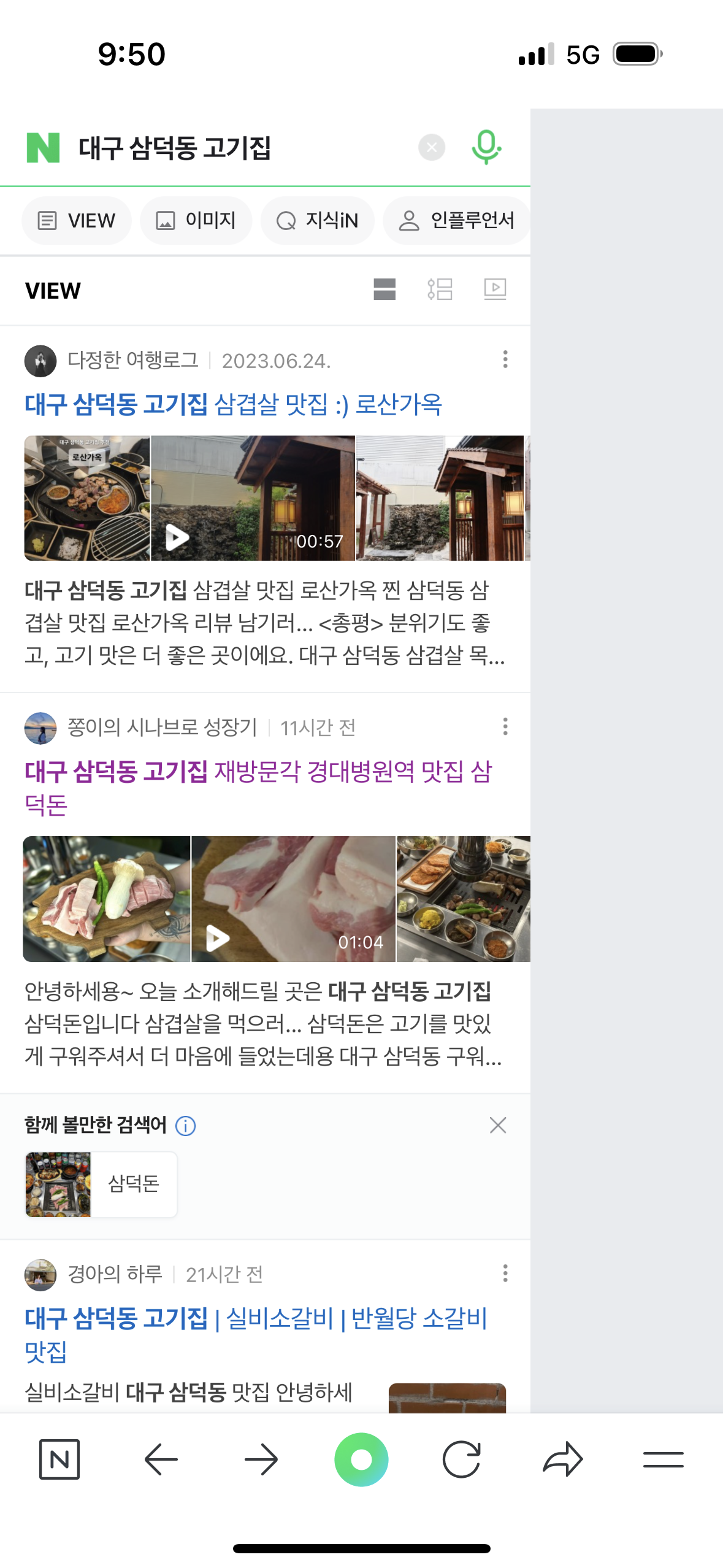
Task: Play the 01:04 pork video thumbnail
Action: [293, 899]
